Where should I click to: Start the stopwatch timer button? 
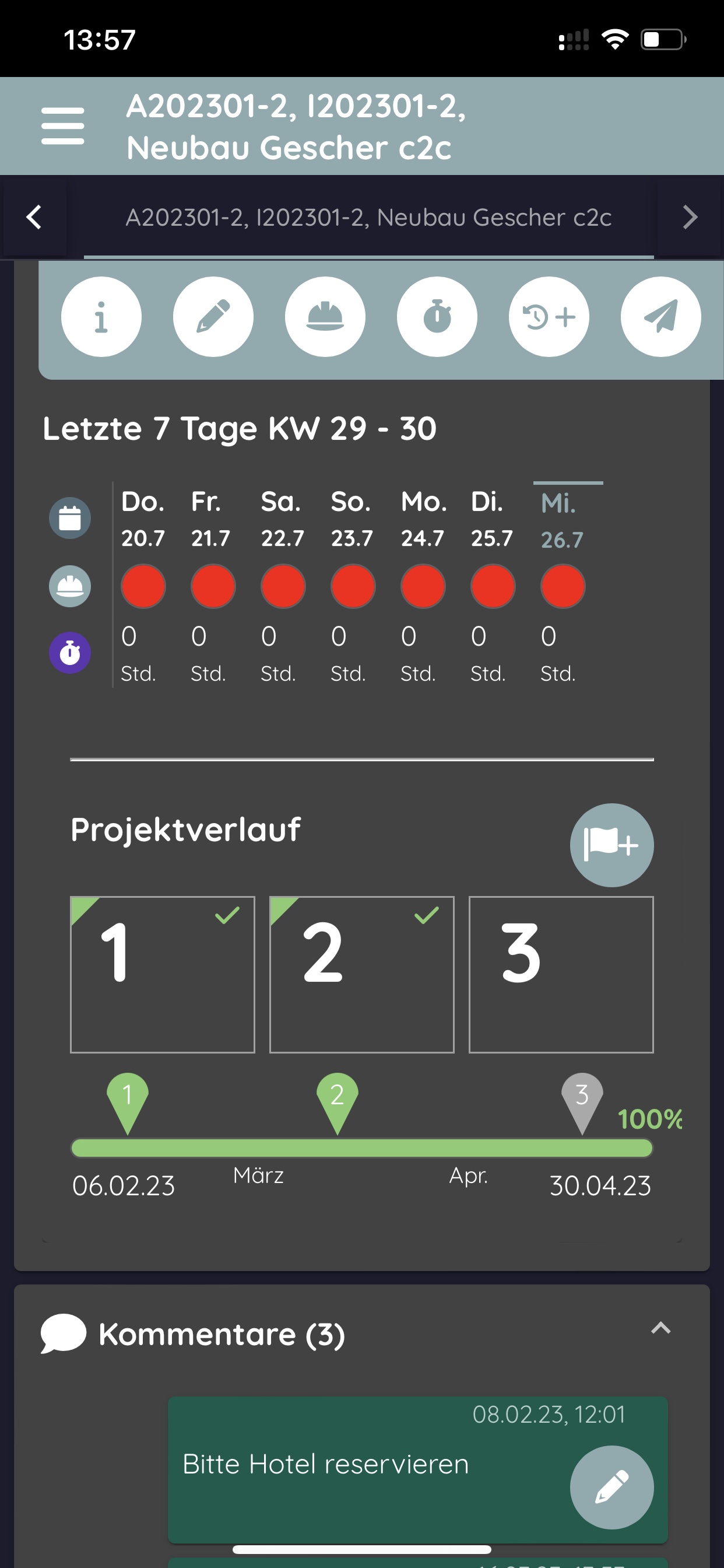[437, 317]
